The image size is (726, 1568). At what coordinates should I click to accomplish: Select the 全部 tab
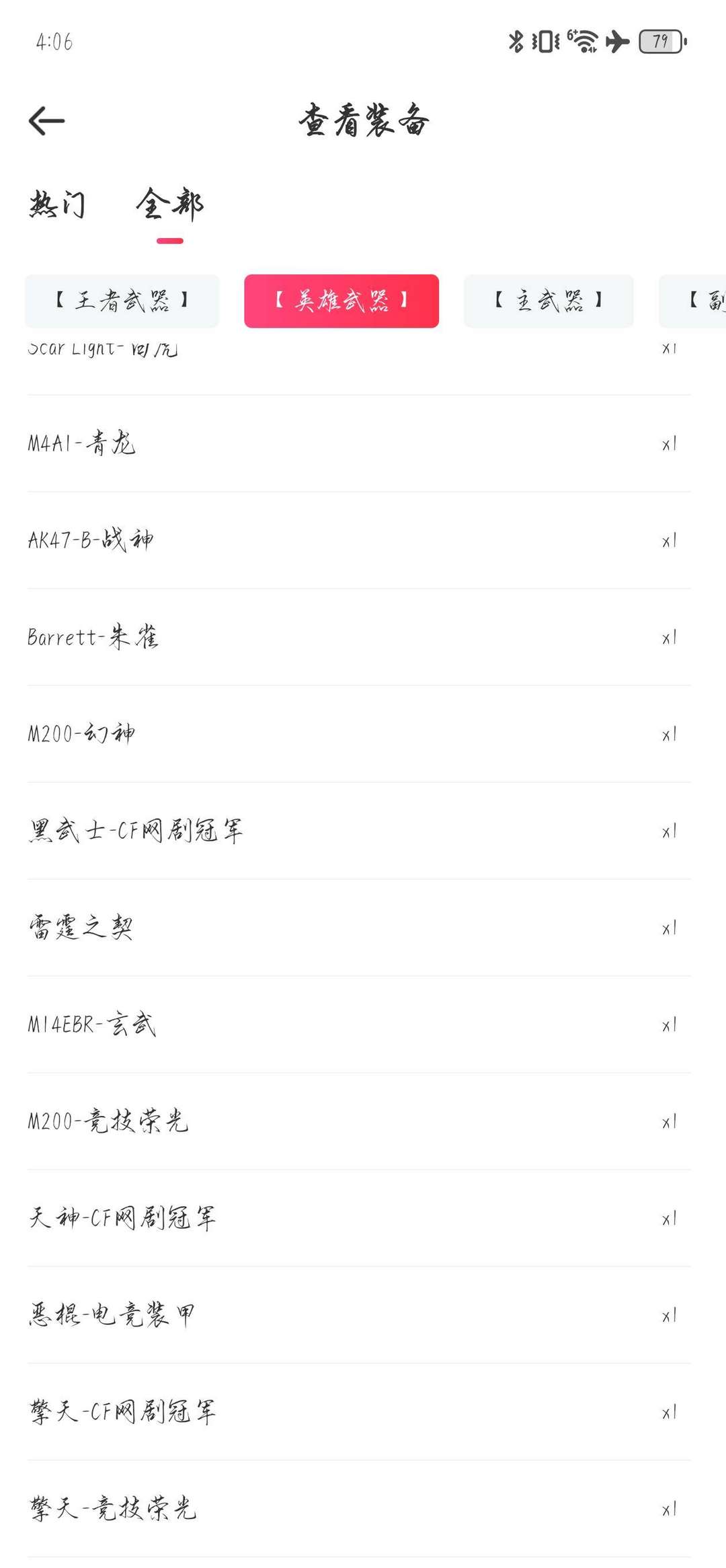171,205
